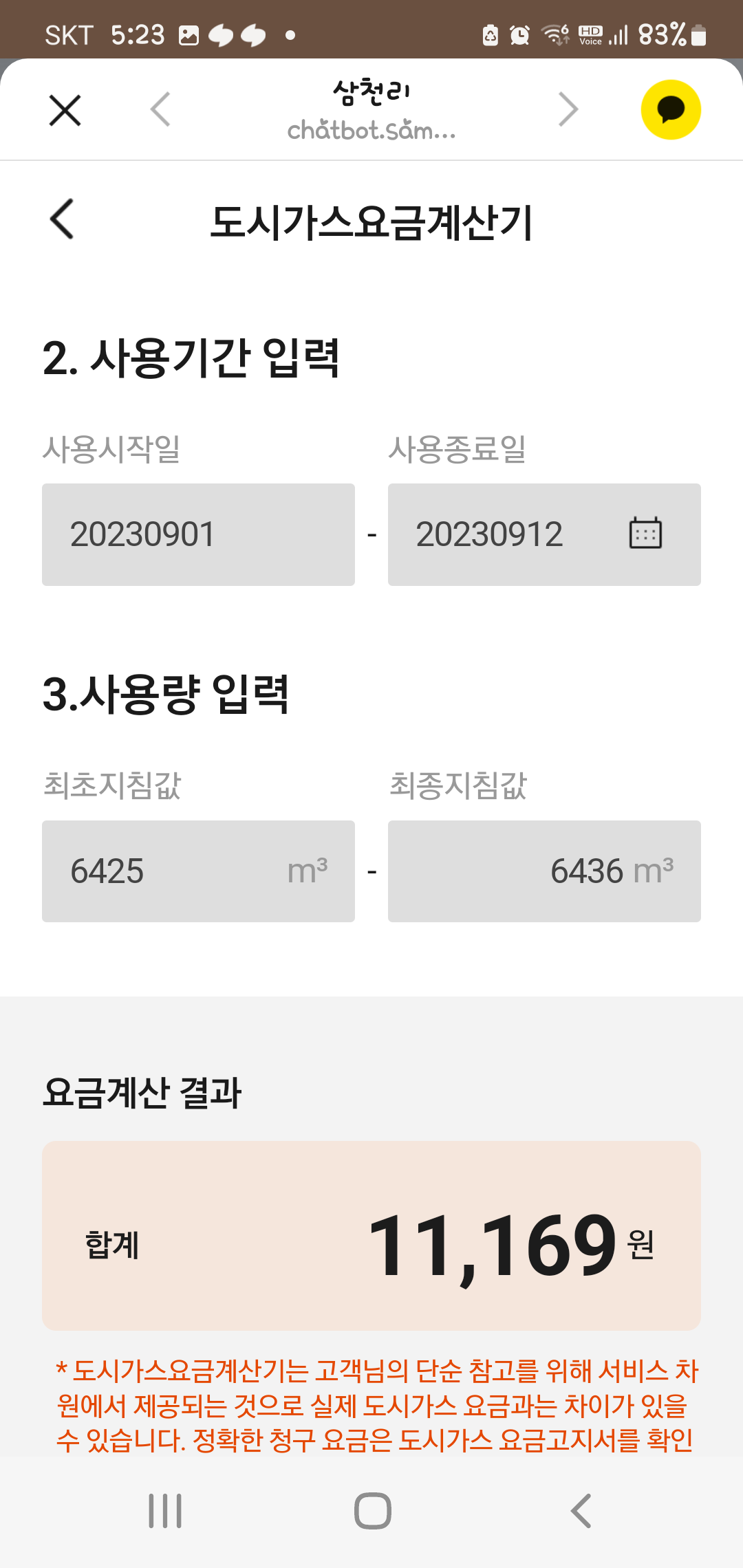This screenshot has height=1568, width=743.
Task: Go to the phone home screen
Action: click(372, 1511)
